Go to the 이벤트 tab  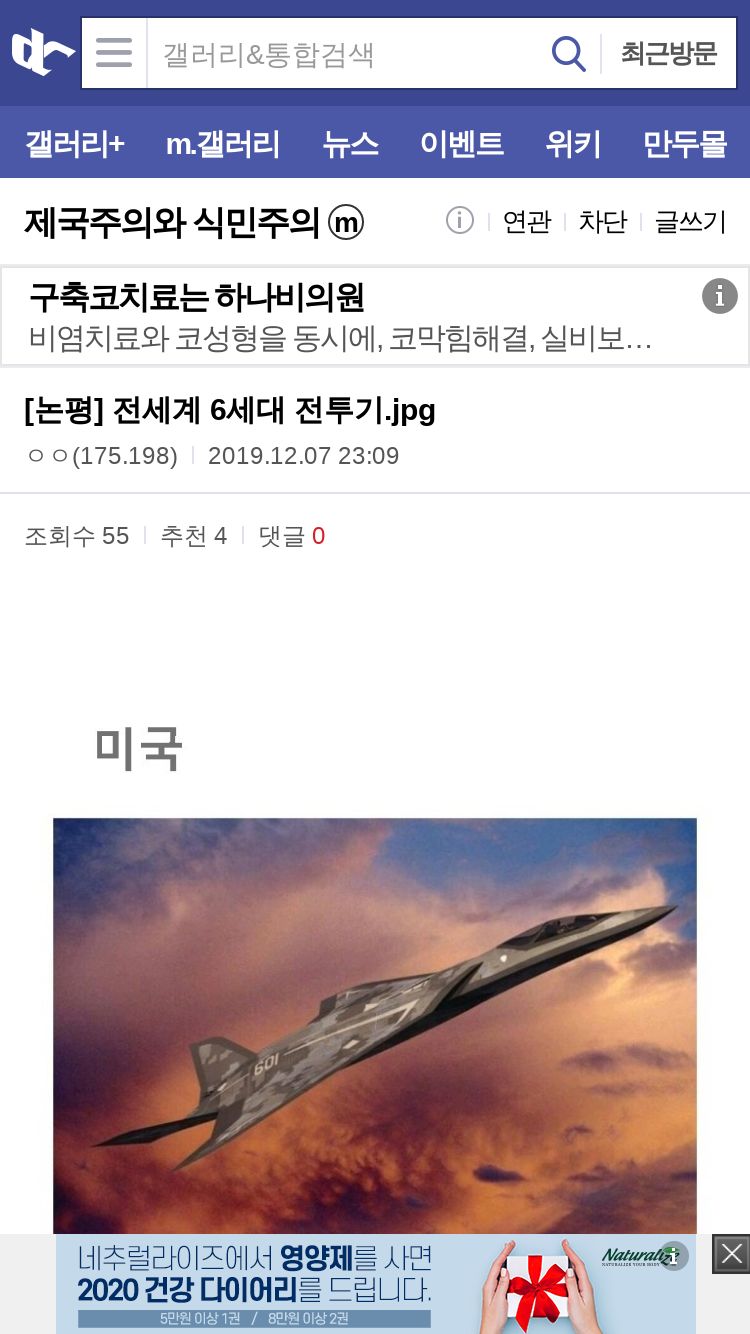462,143
